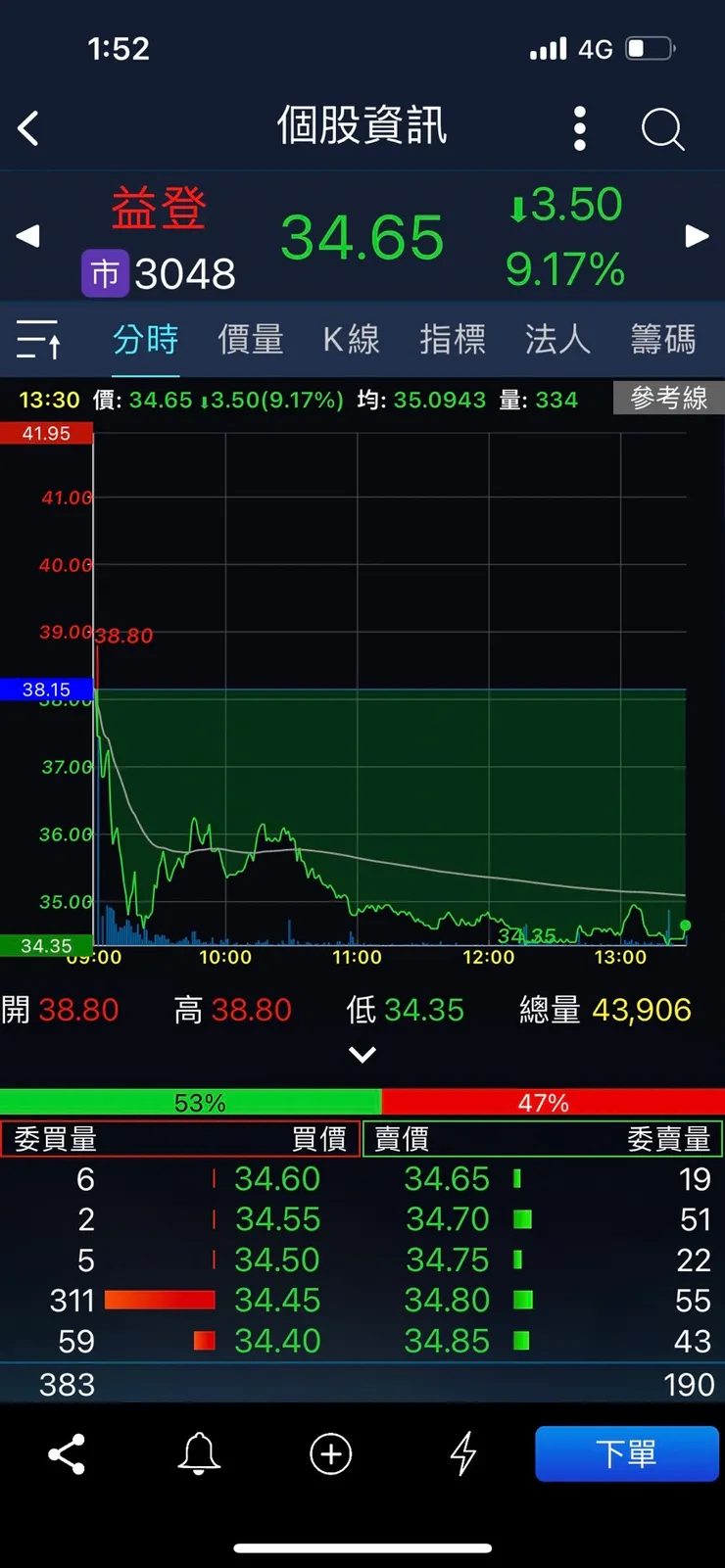Viewport: 725px width, 1568px height.
Task: Share this stock information
Action: (x=65, y=1454)
